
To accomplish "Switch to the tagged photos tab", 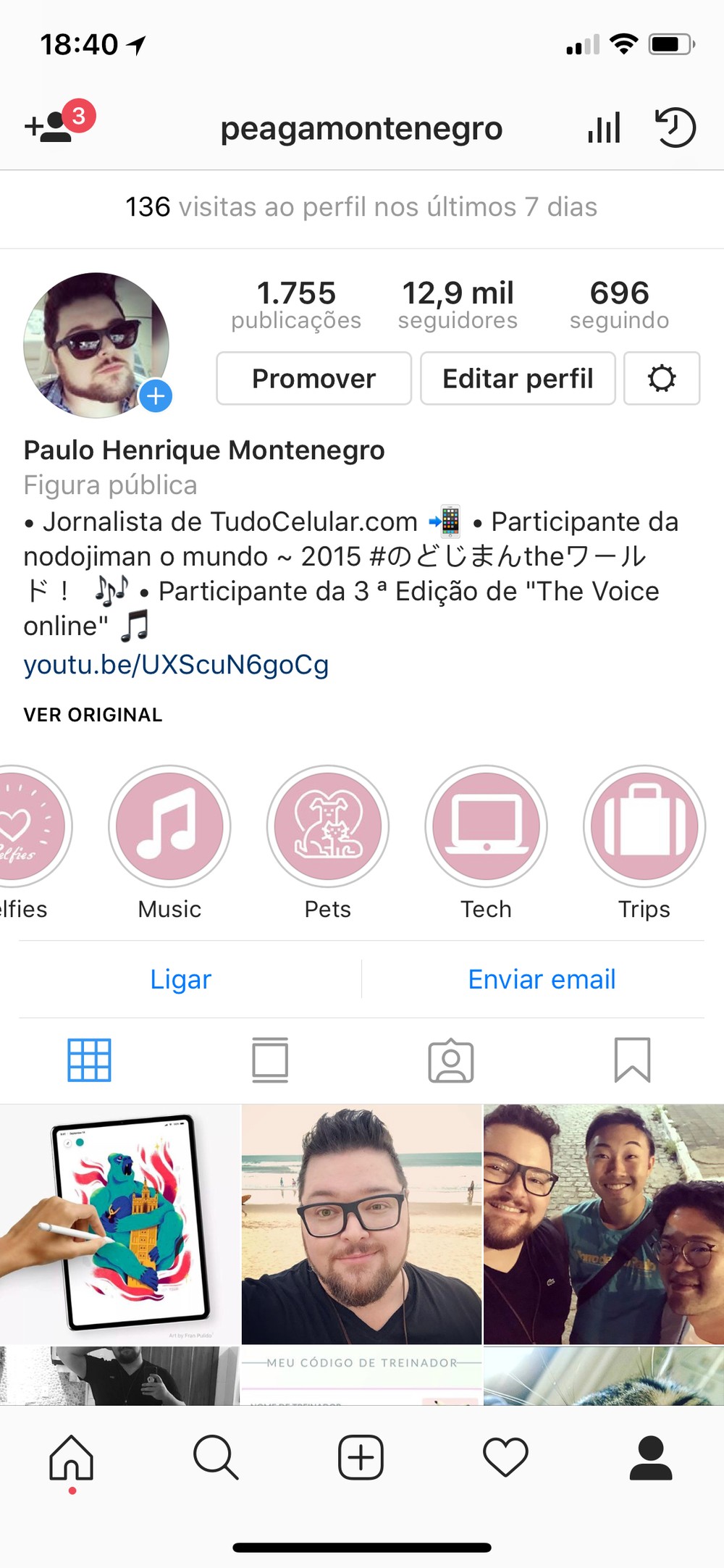I will [x=451, y=1060].
